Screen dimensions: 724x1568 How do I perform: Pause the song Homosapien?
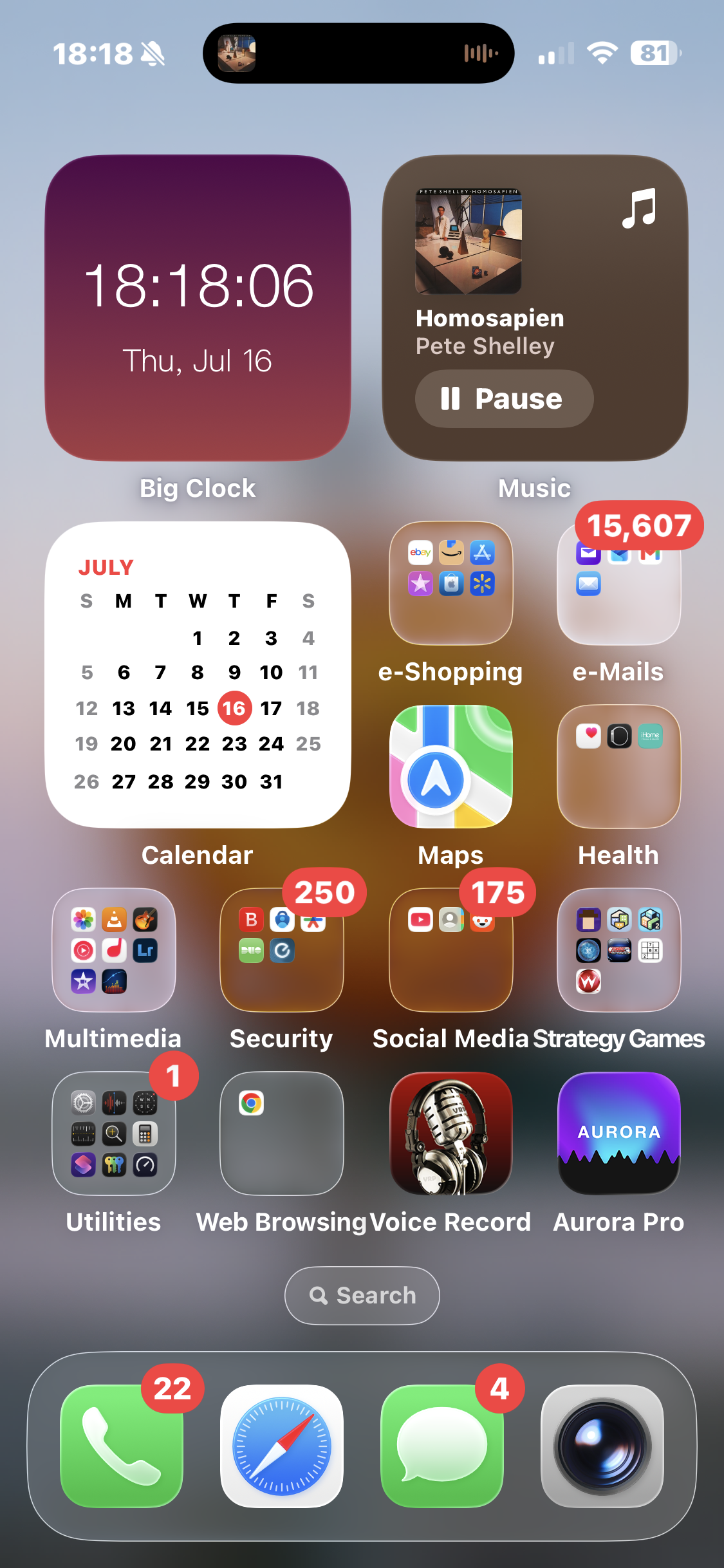(x=504, y=398)
